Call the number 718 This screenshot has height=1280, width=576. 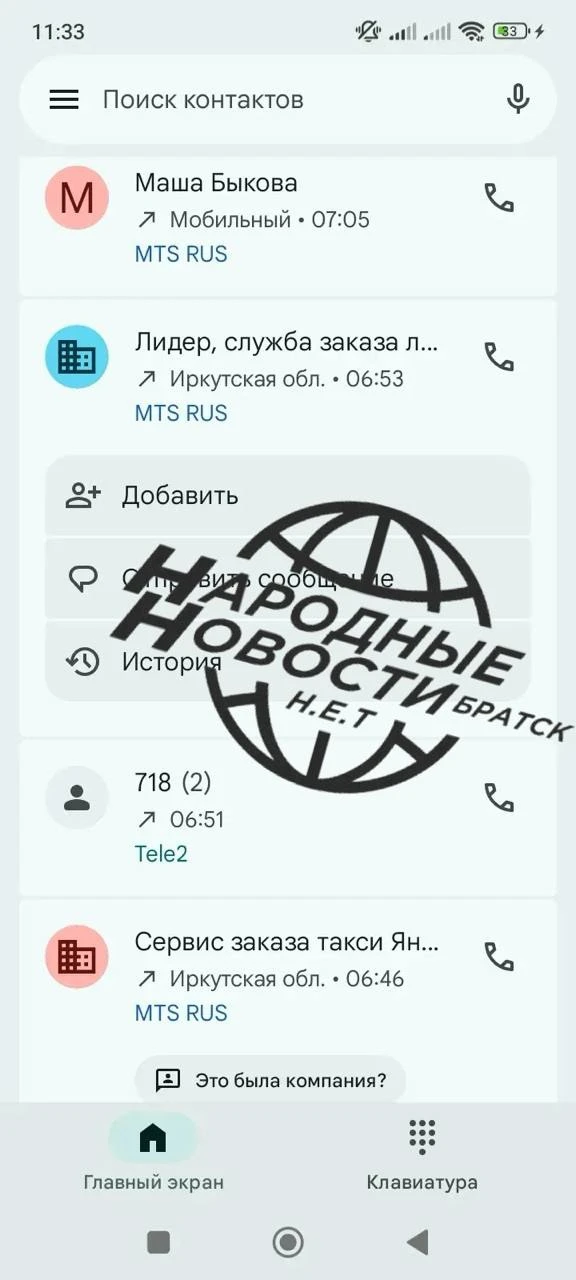click(499, 797)
